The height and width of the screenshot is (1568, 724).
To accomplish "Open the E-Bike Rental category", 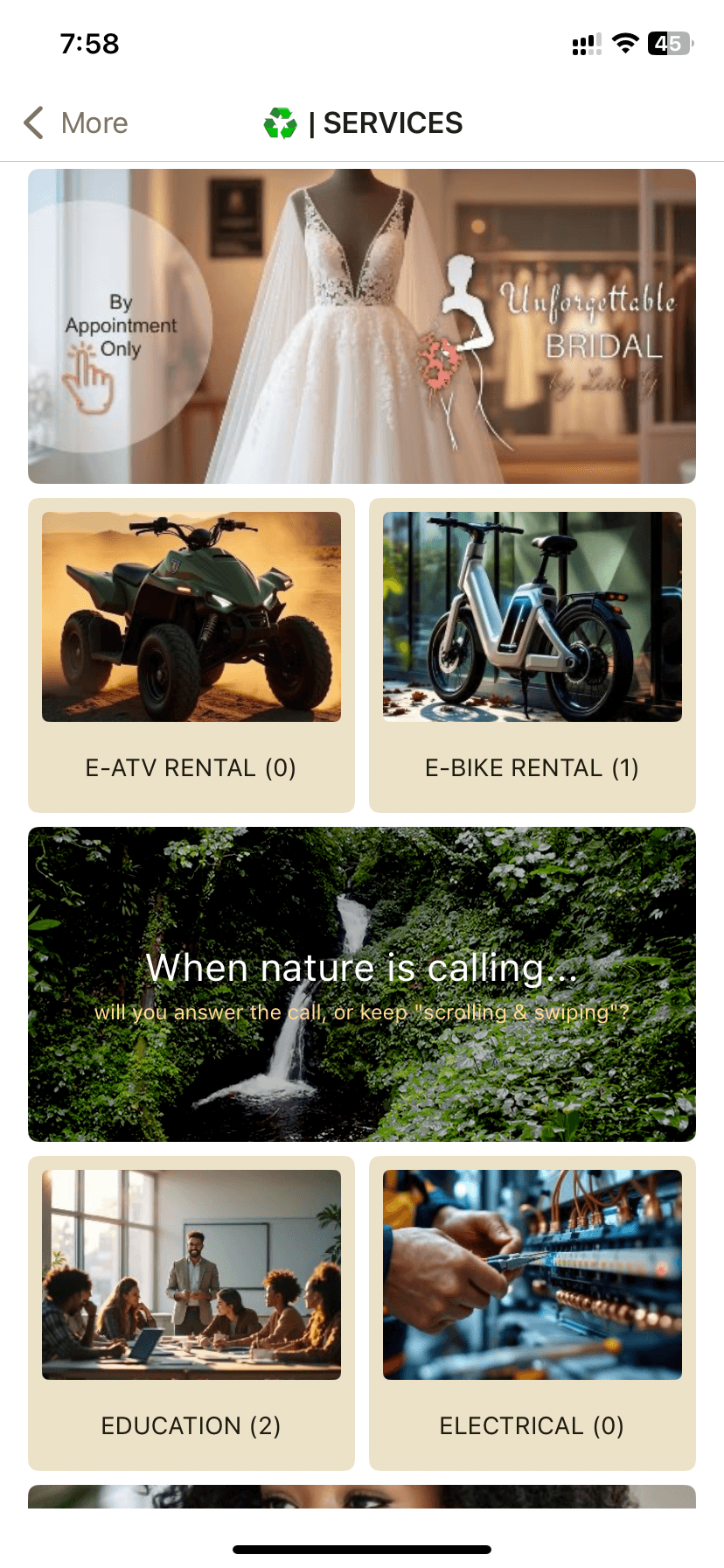I will point(532,654).
